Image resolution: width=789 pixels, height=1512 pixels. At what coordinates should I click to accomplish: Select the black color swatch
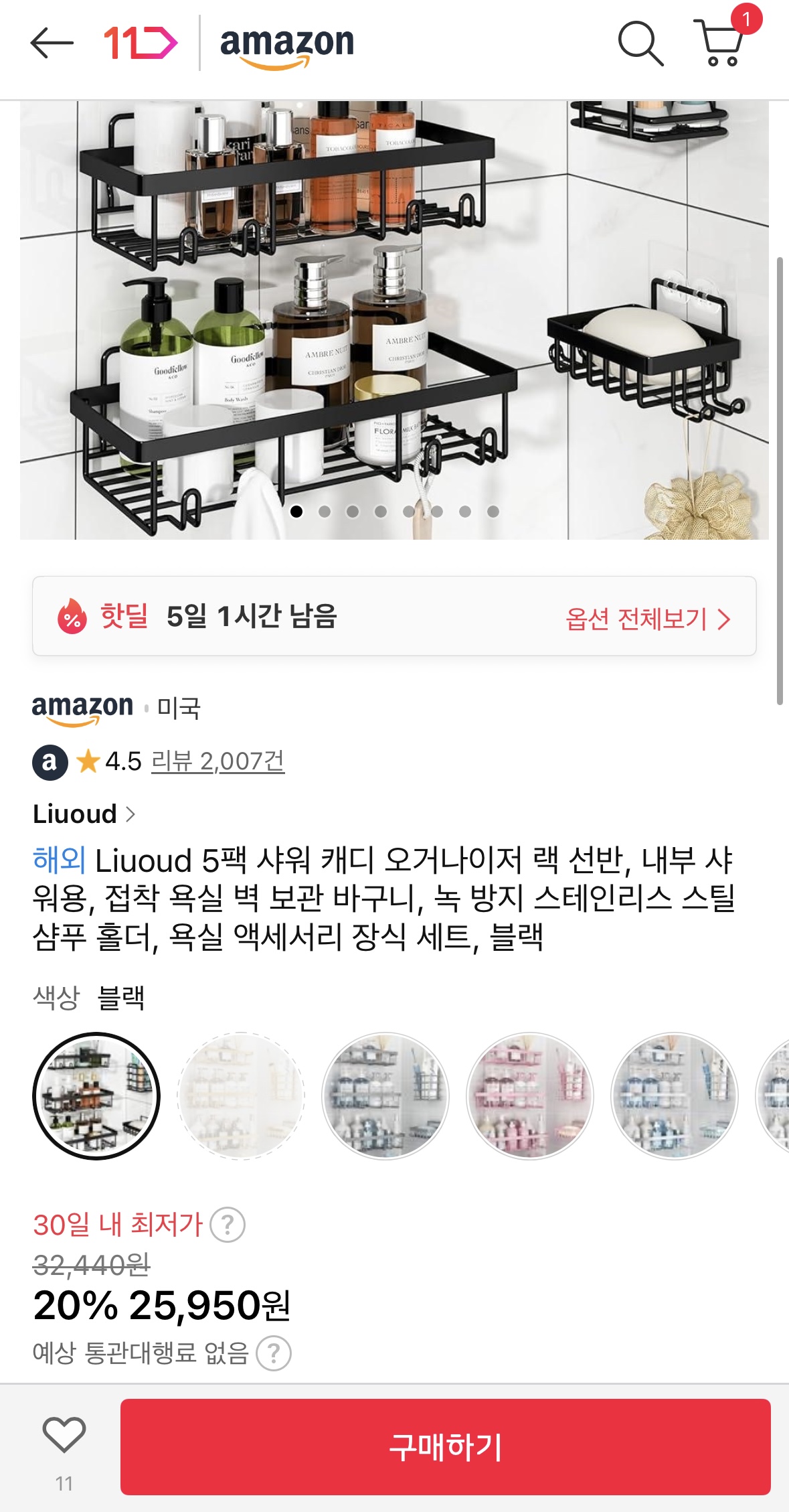coord(96,1096)
